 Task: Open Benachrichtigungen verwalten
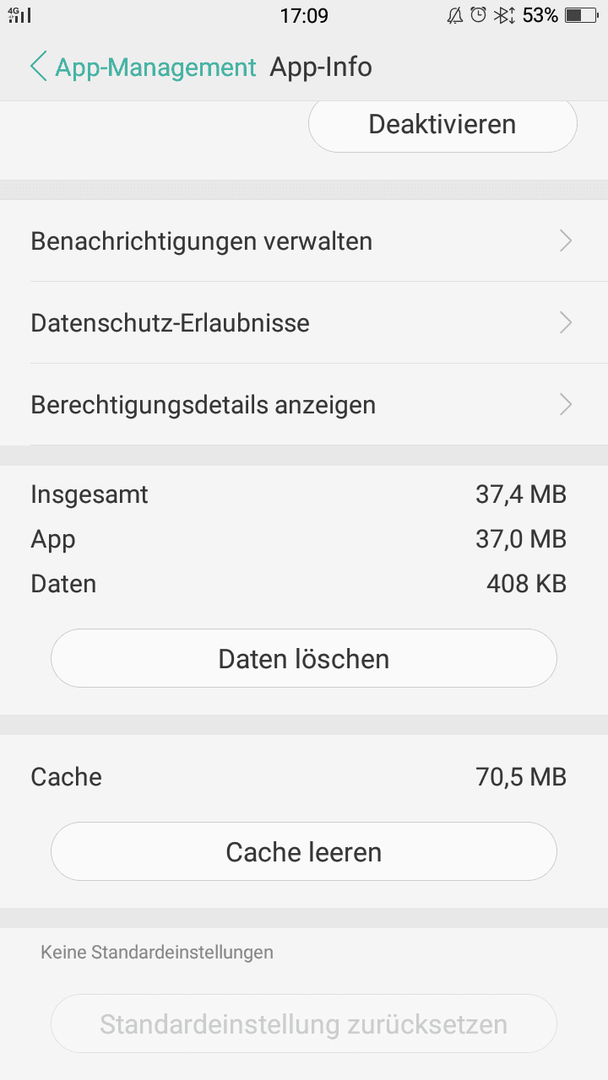click(304, 241)
